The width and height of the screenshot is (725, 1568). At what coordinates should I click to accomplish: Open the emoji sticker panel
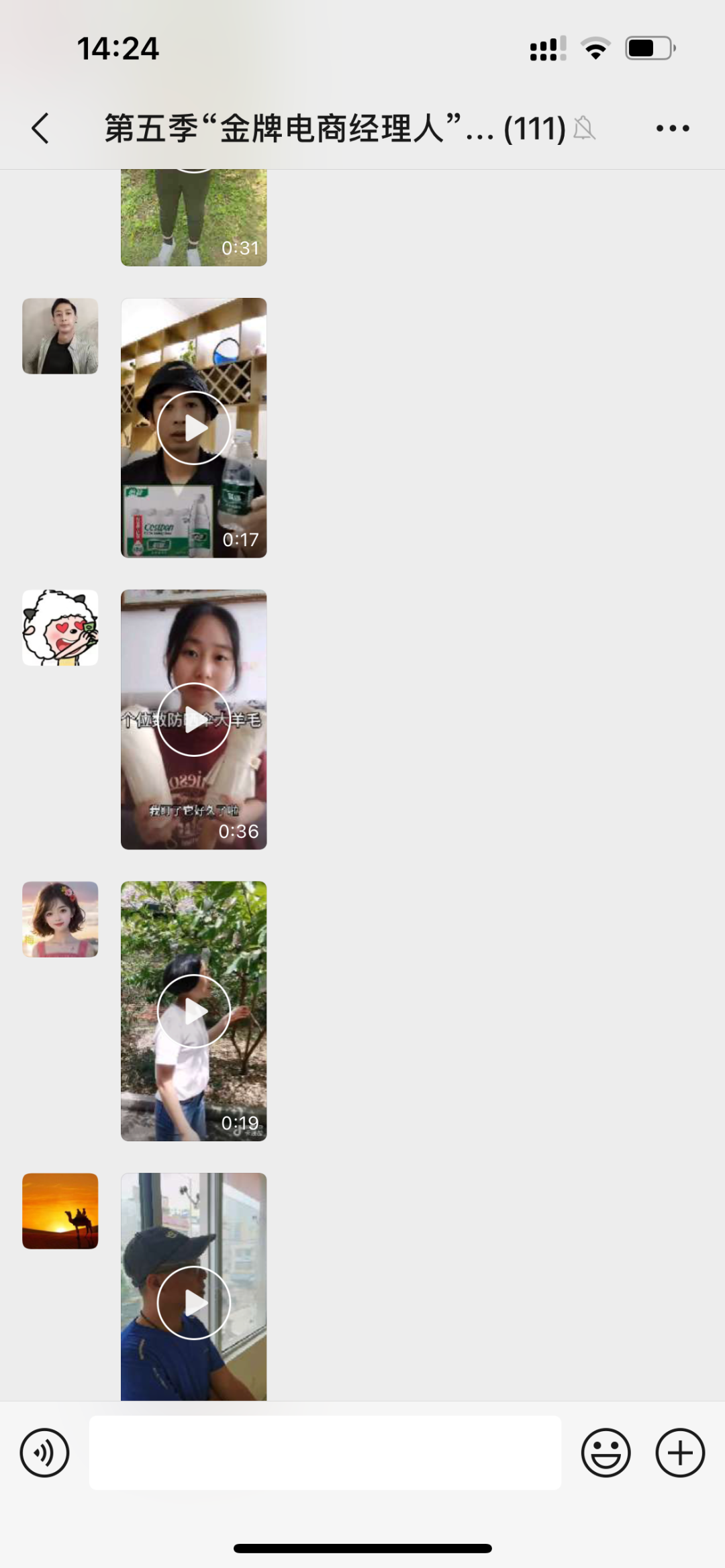(606, 1453)
